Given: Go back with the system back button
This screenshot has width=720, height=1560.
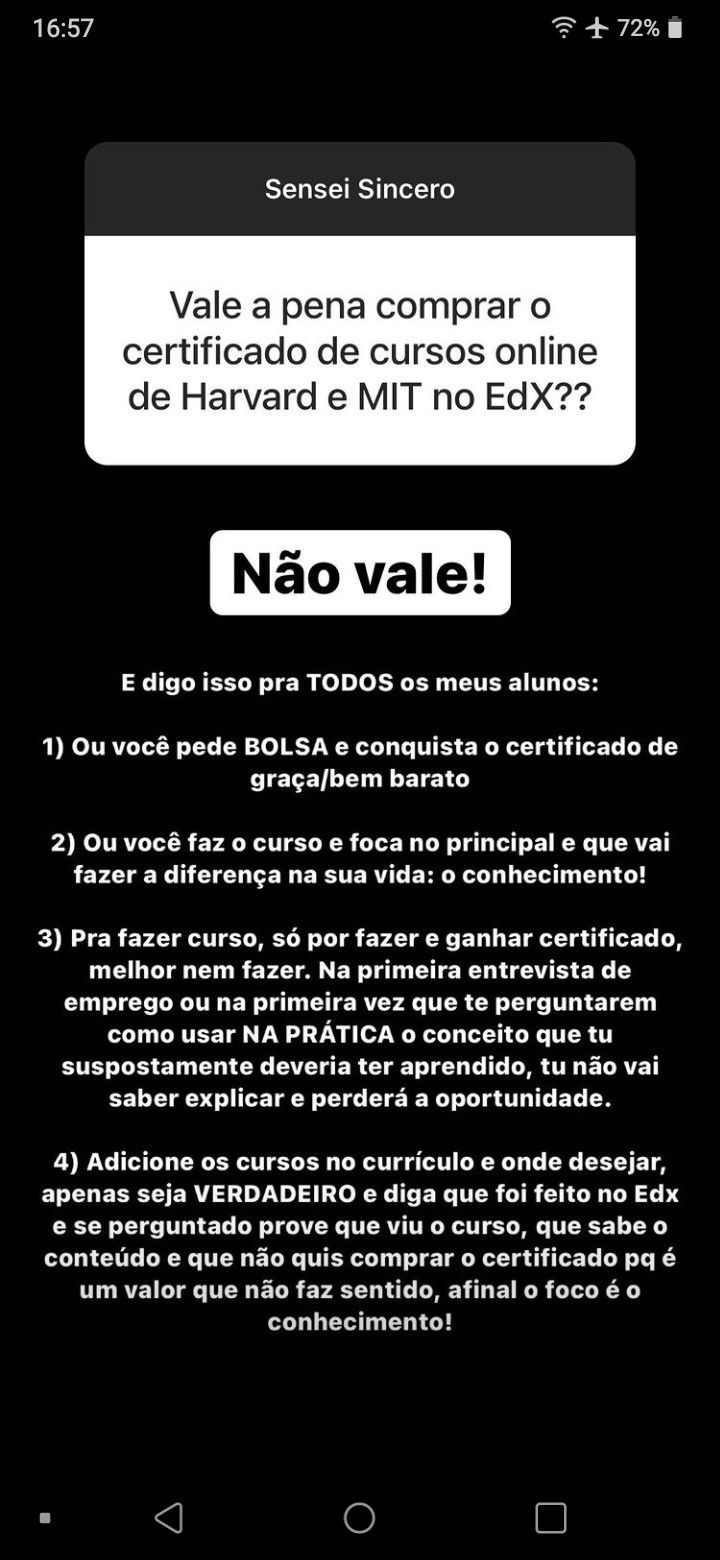Looking at the screenshot, I should [169, 1517].
